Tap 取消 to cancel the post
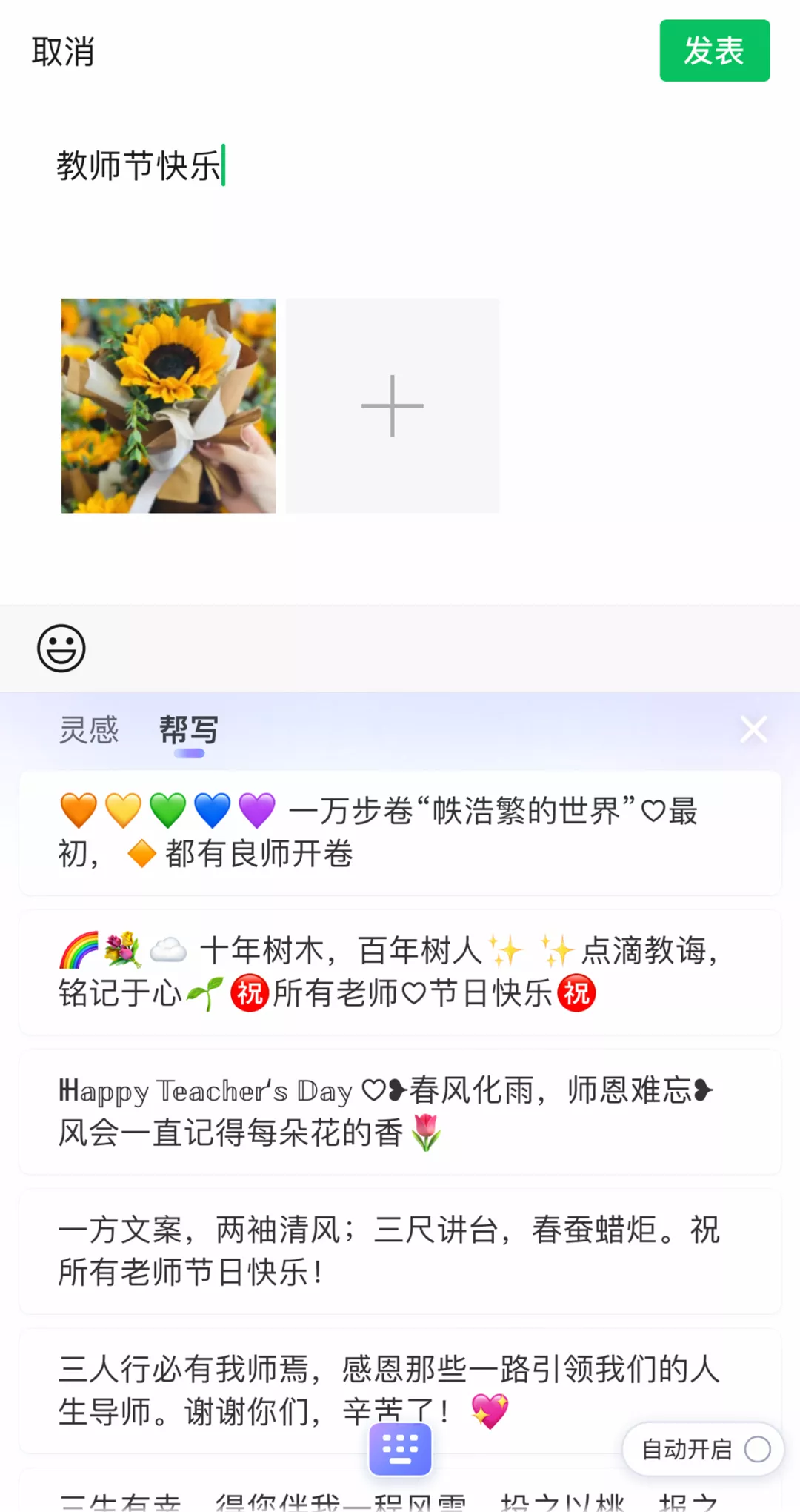Screen dimensions: 800x1512 tap(63, 52)
